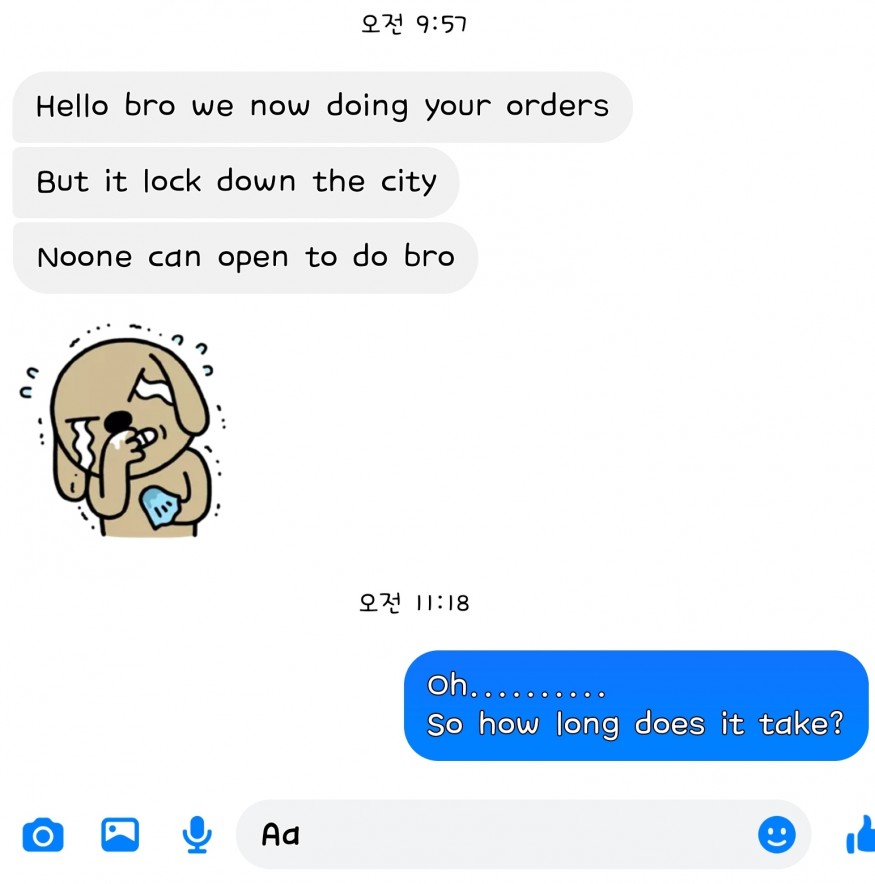Tap the microphone to record voice message
Image resolution: width=875 pixels, height=884 pixels.
tap(197, 834)
